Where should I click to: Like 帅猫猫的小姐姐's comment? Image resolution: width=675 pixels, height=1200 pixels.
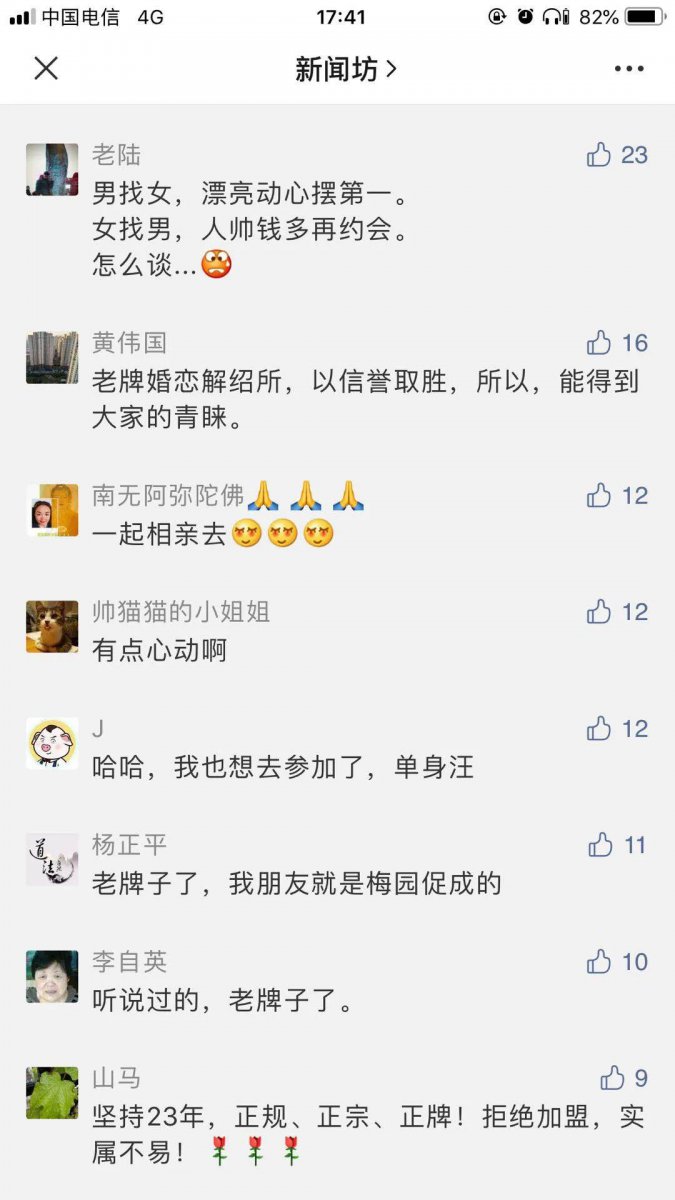(x=599, y=611)
